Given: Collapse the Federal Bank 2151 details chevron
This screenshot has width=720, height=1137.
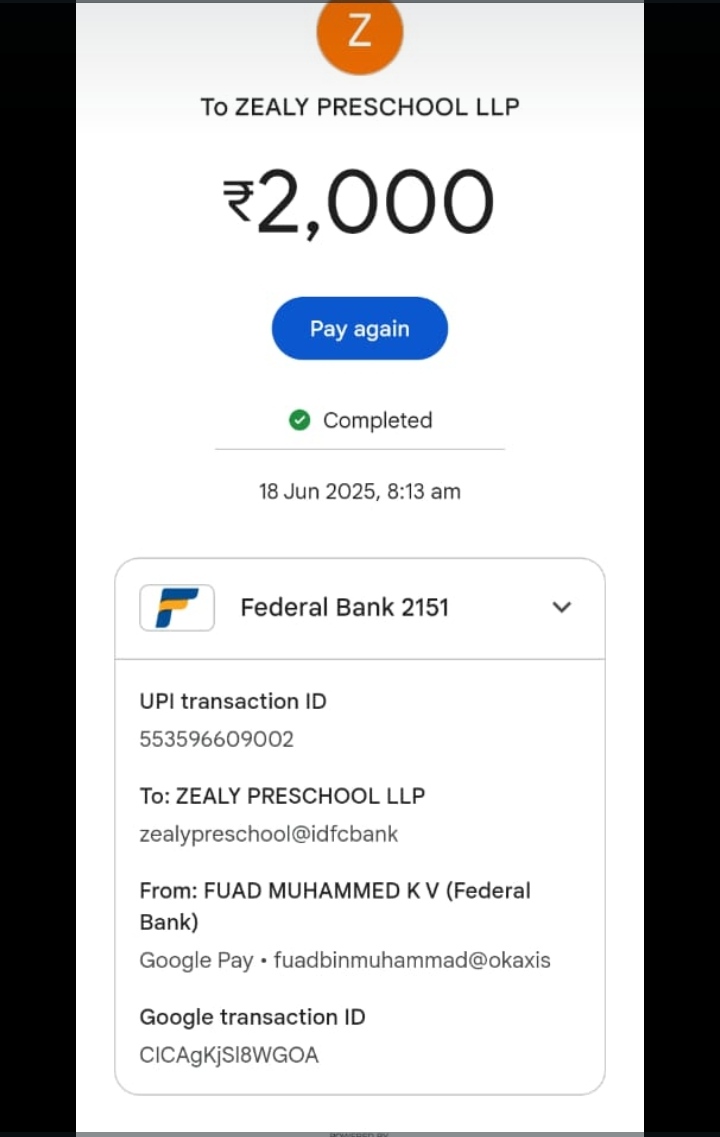Looking at the screenshot, I should click(562, 607).
